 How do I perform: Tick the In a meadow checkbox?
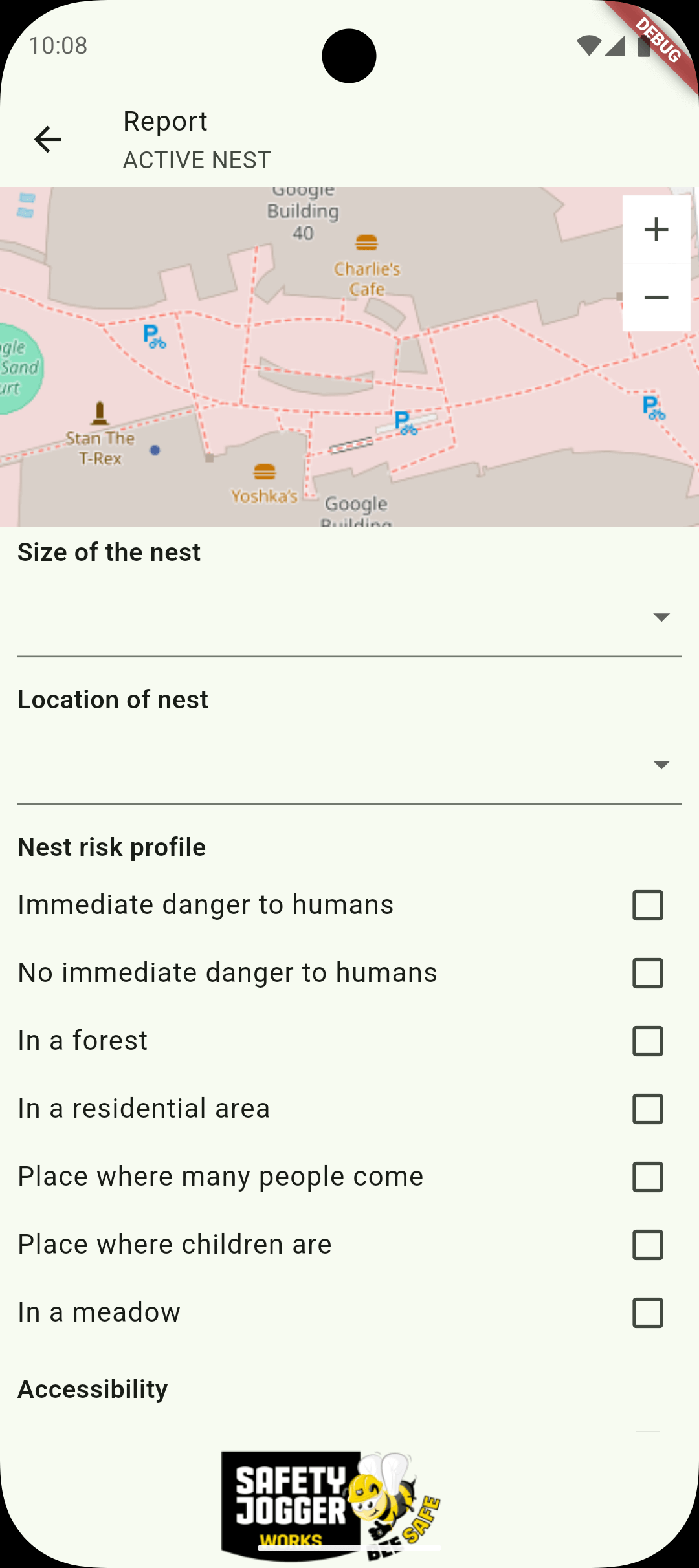point(648,1312)
